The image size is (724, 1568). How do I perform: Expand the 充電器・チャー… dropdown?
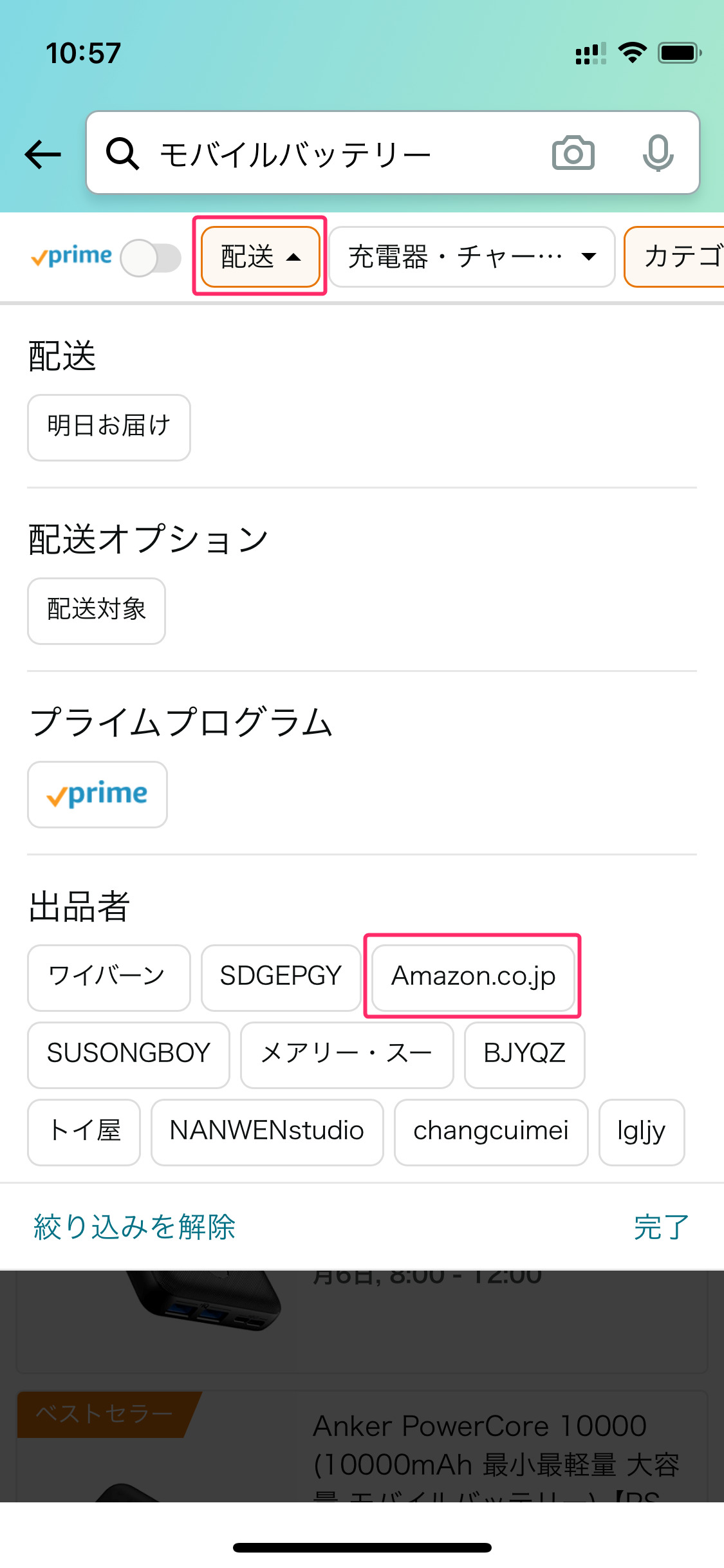(x=472, y=256)
